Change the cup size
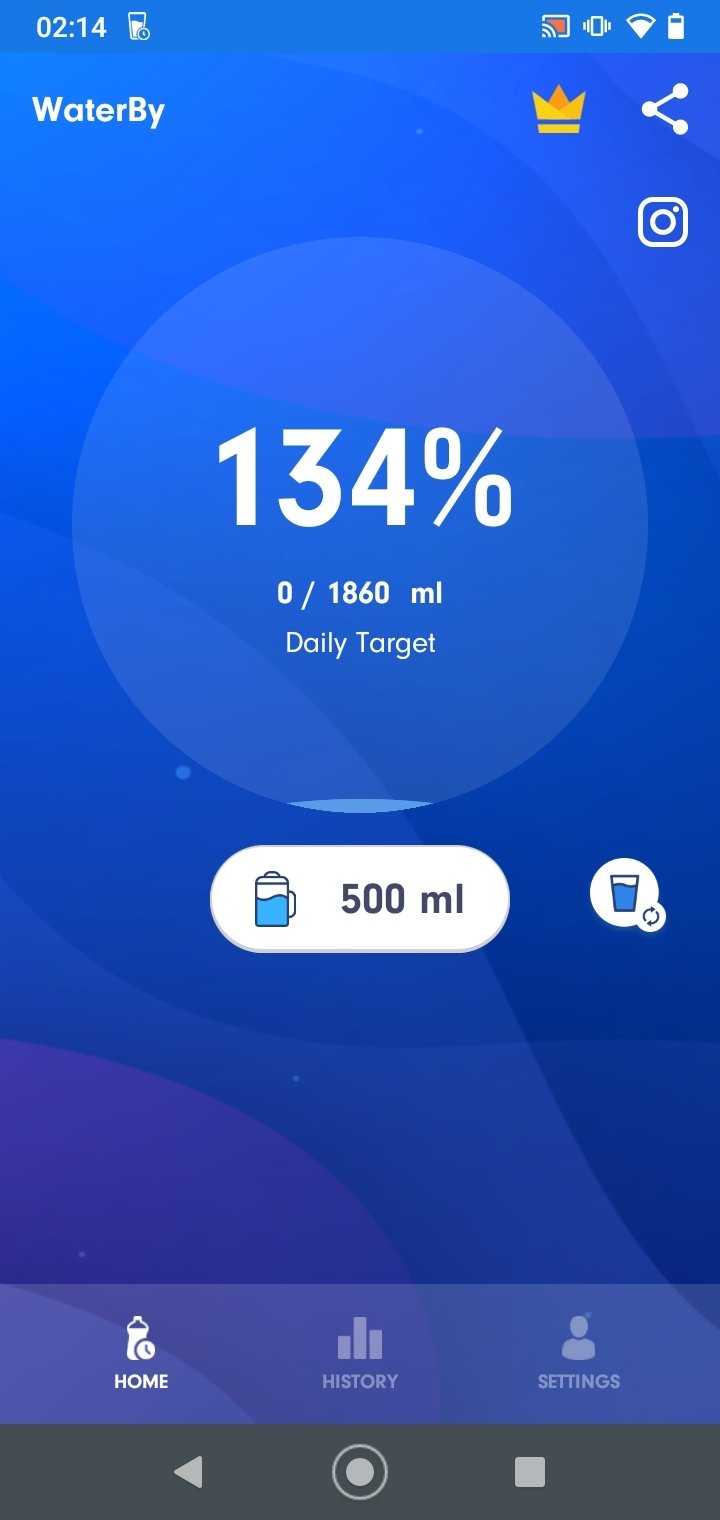 pos(626,894)
